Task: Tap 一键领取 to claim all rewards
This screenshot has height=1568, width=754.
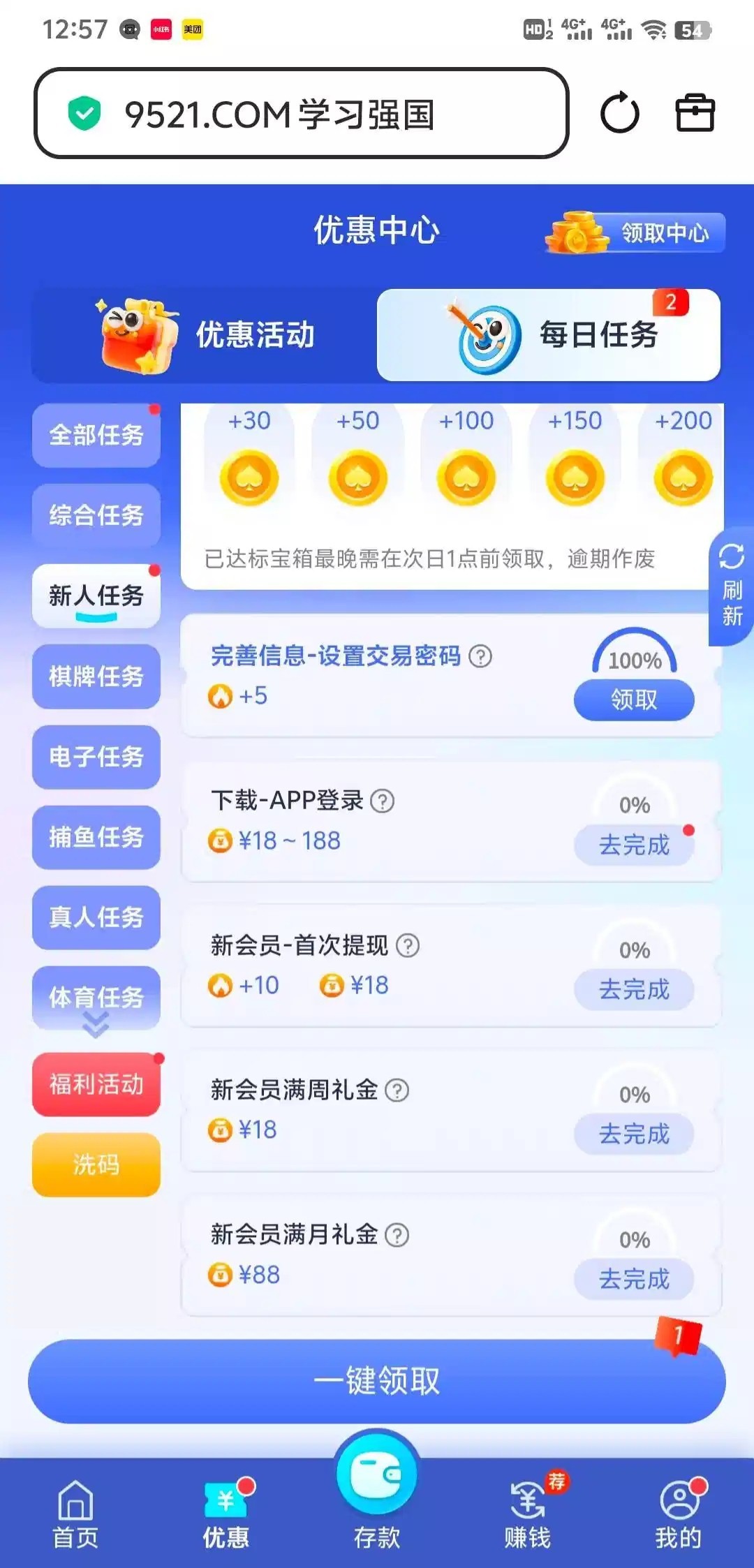Action: click(377, 1381)
